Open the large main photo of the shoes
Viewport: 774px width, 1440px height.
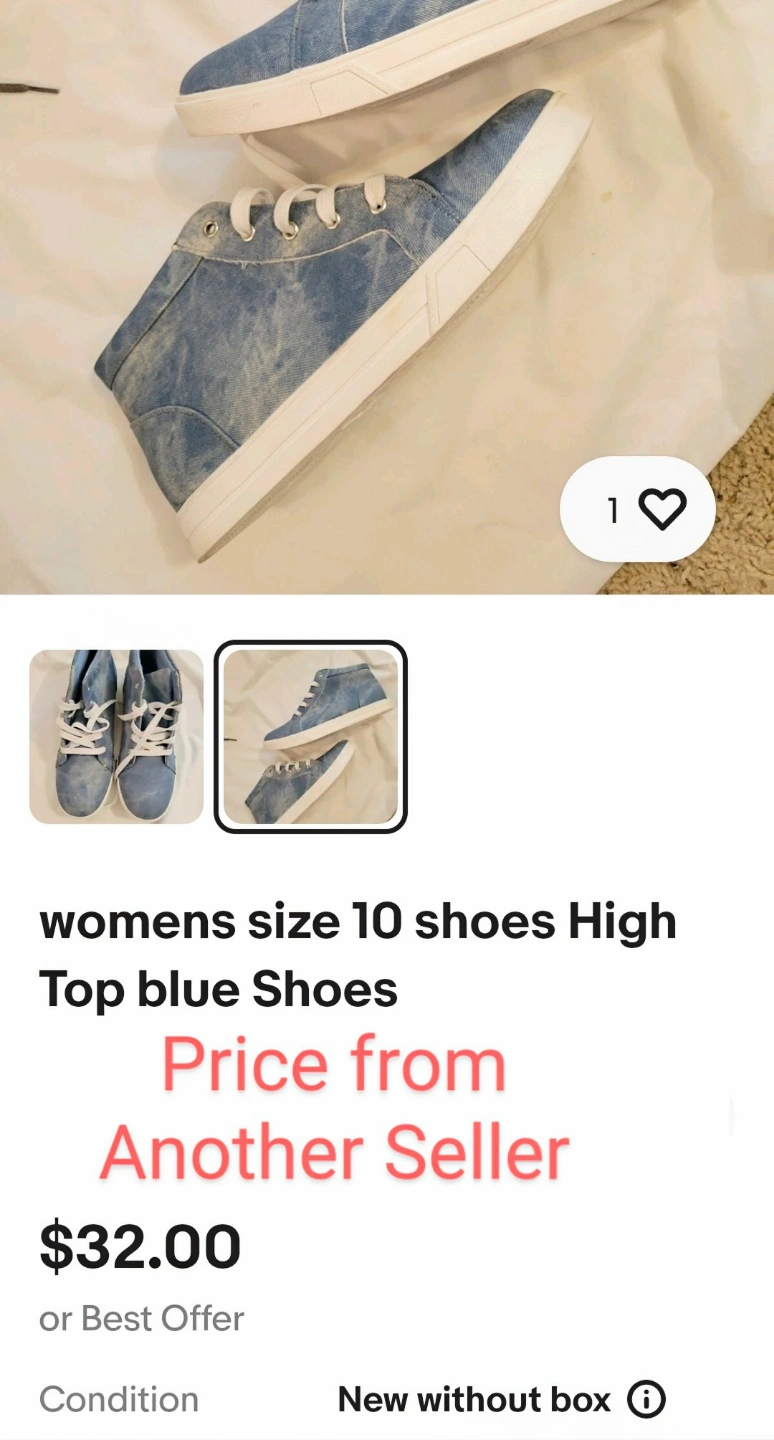click(x=387, y=297)
